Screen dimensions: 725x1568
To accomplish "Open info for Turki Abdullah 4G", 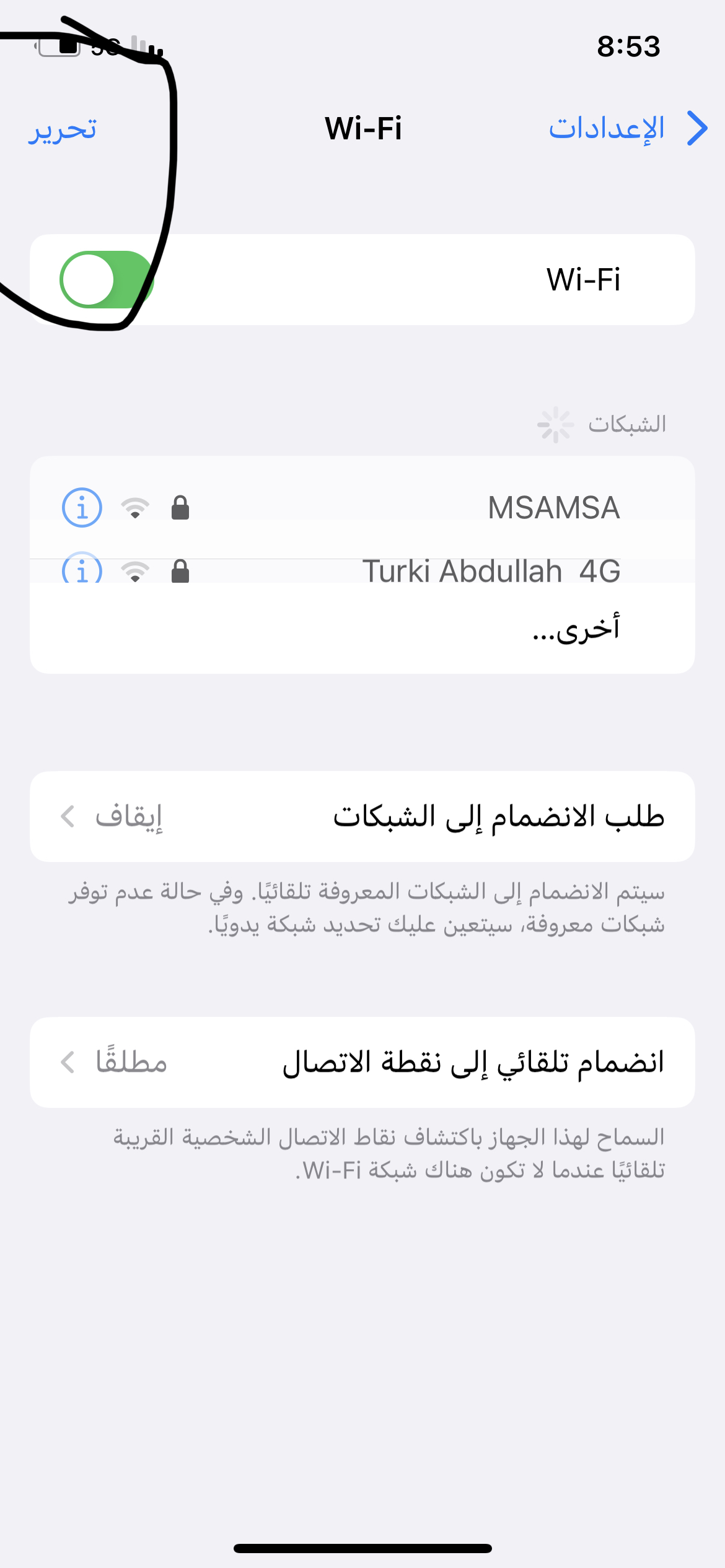I will (x=82, y=568).
